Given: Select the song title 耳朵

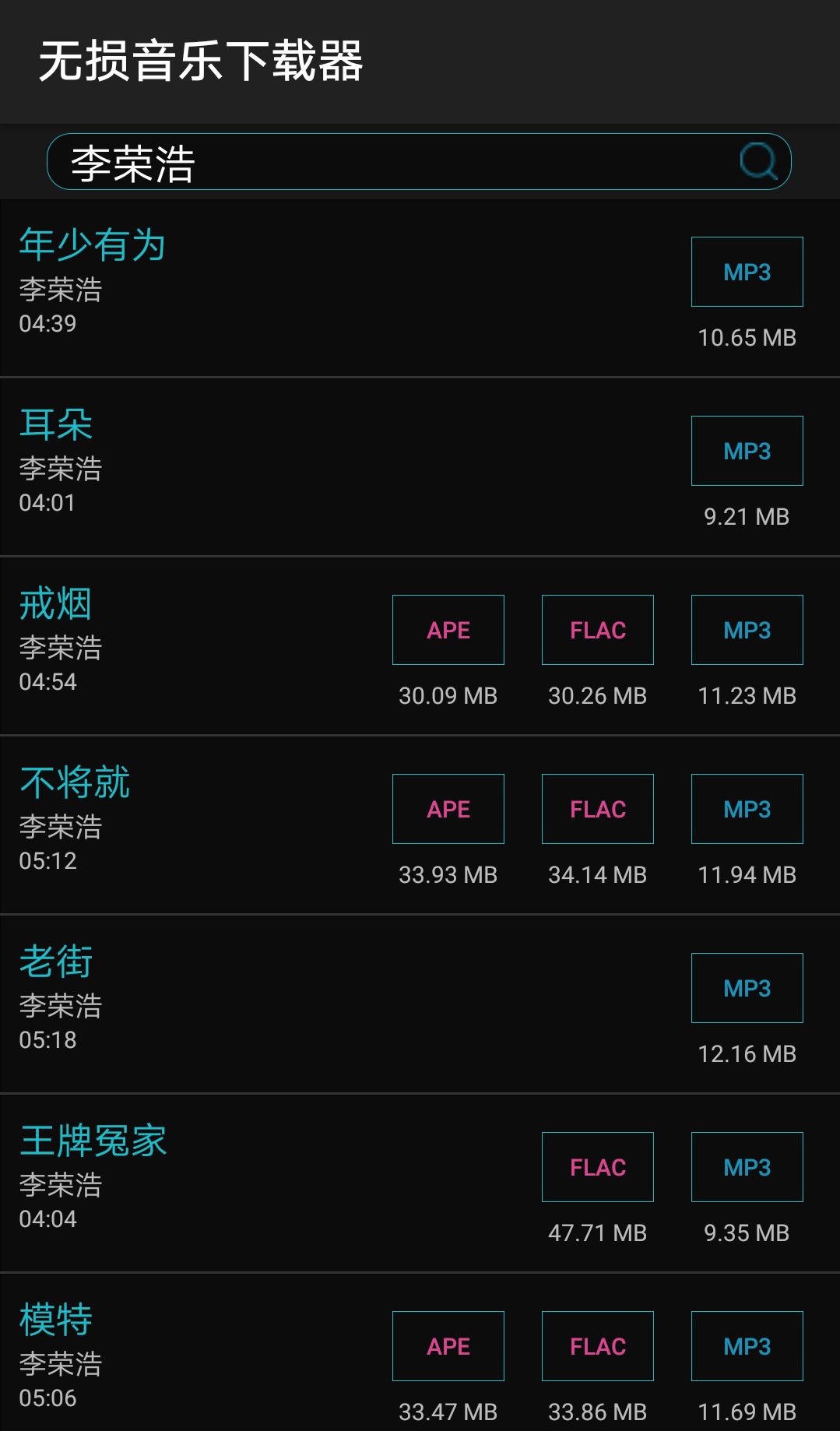Looking at the screenshot, I should pos(54,423).
